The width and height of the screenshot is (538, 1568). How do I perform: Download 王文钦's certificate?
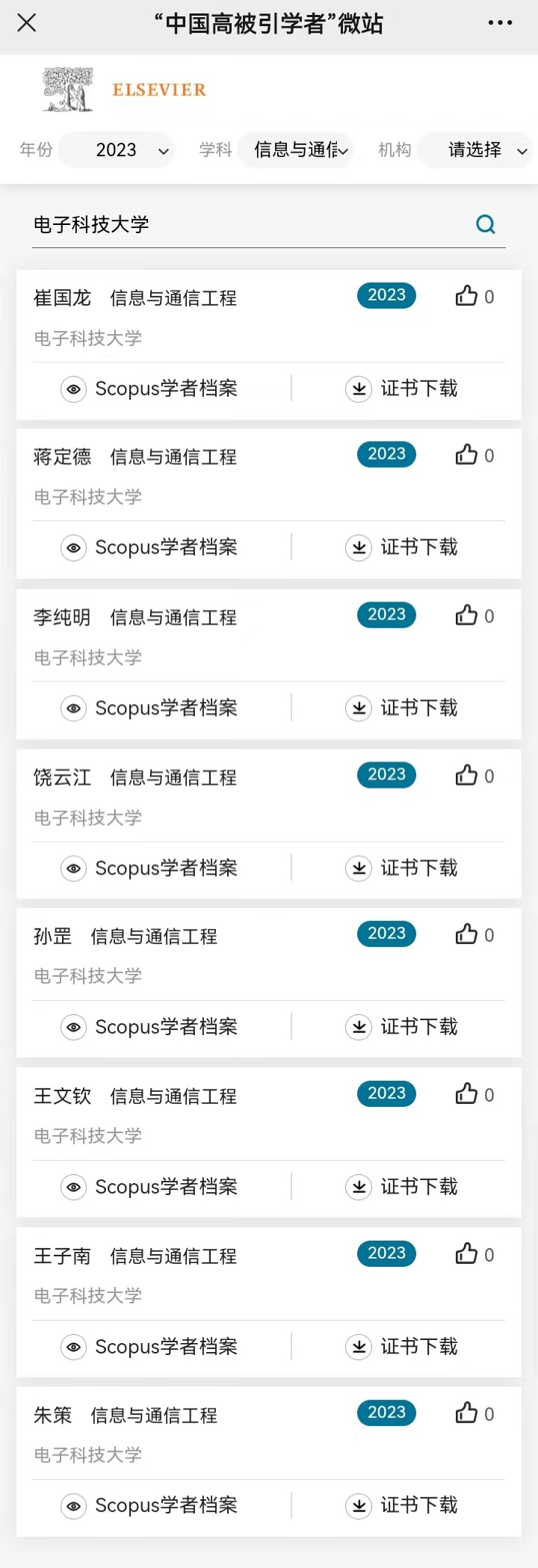tap(402, 1187)
